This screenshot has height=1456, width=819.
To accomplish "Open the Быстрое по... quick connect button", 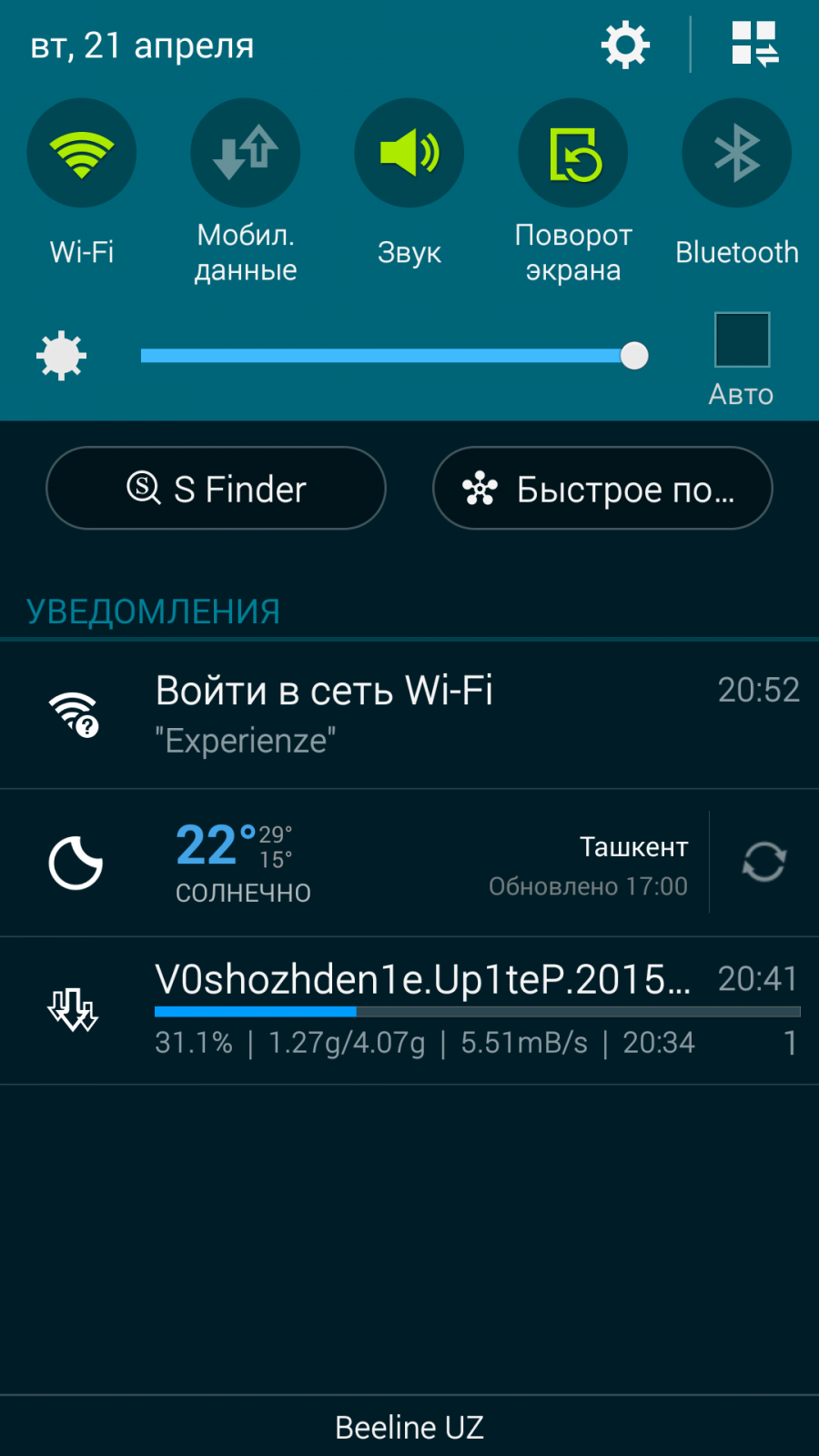I will [x=602, y=489].
